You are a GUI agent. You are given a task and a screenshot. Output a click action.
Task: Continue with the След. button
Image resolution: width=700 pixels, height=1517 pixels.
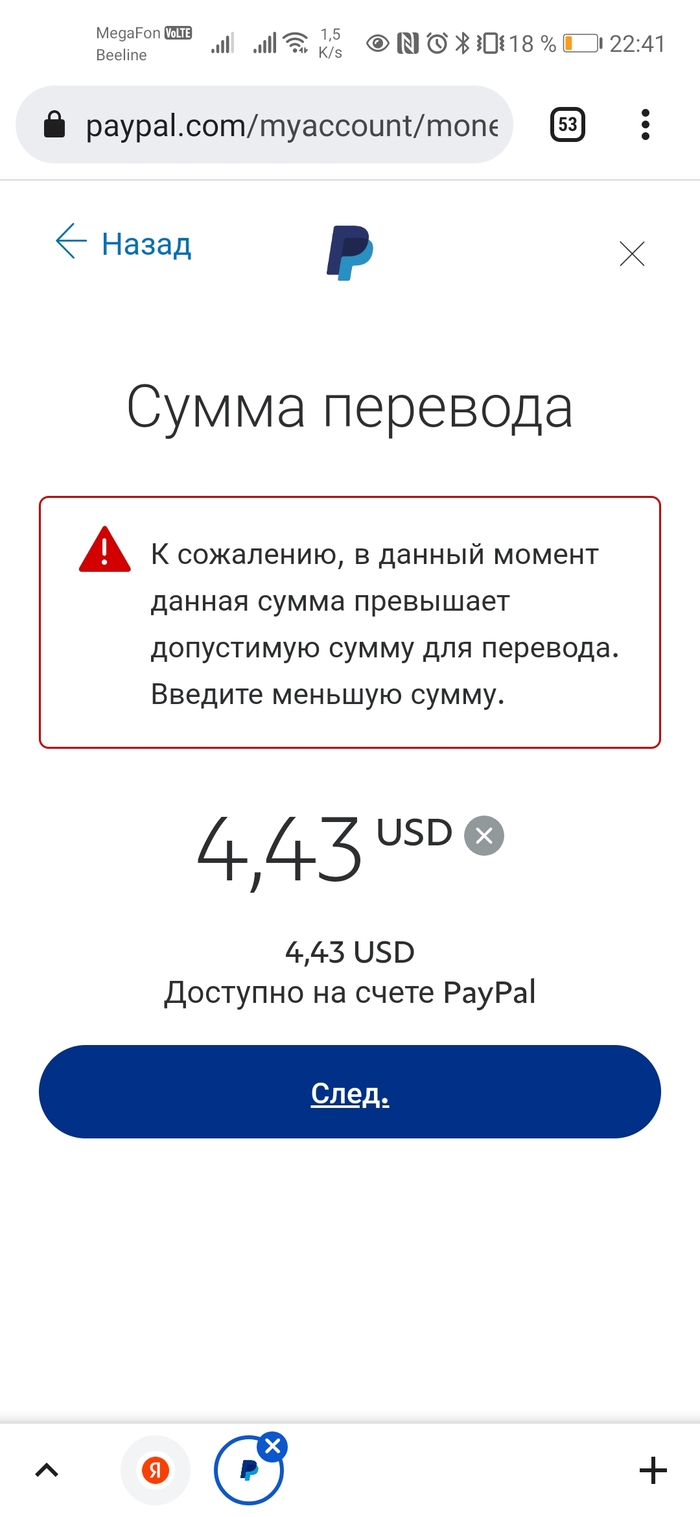click(x=350, y=1092)
